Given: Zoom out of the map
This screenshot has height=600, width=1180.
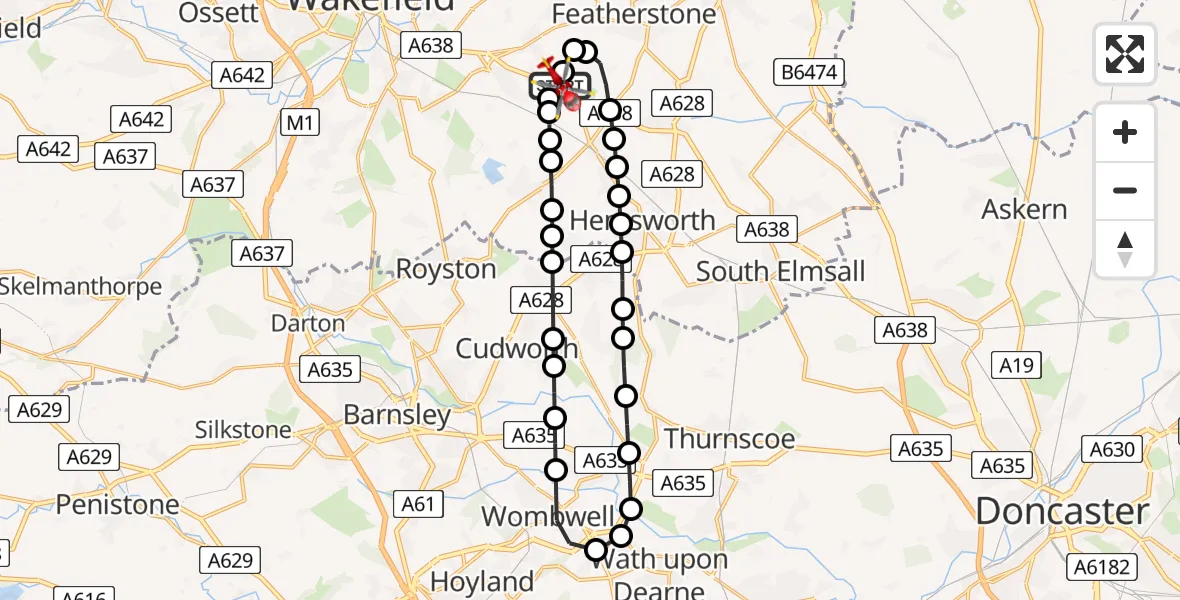Looking at the screenshot, I should click(x=1125, y=190).
